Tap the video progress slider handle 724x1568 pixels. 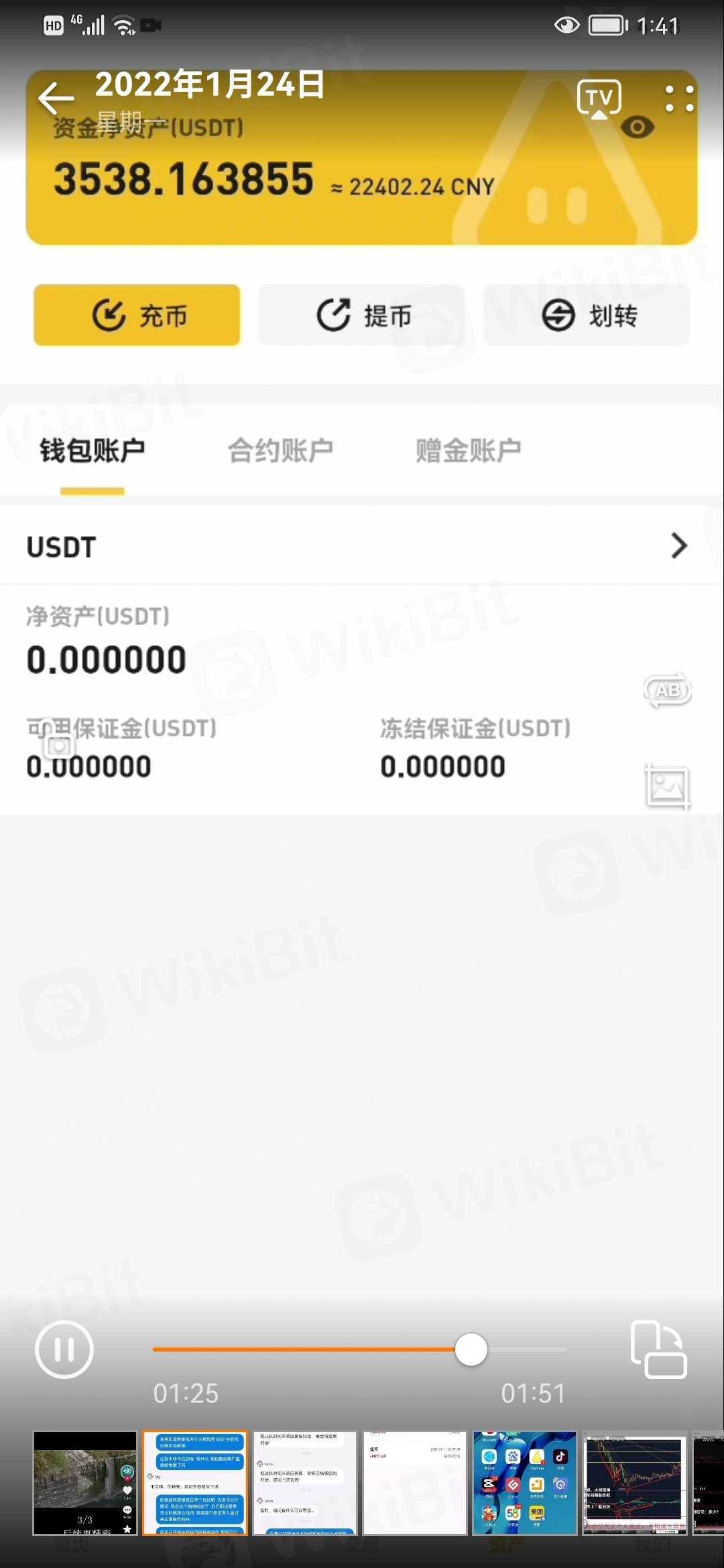pos(471,1349)
